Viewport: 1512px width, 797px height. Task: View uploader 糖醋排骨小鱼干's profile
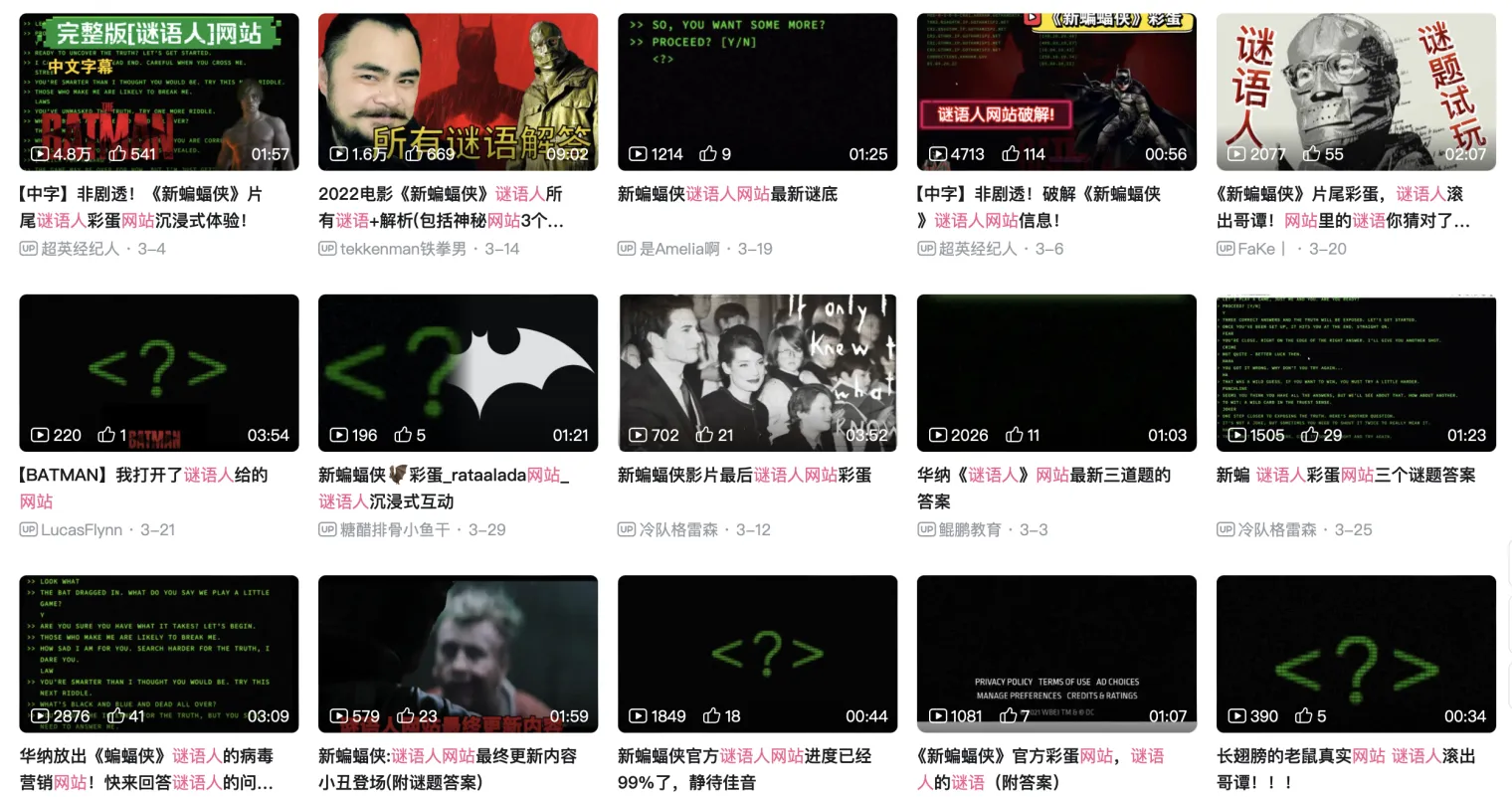click(x=395, y=529)
